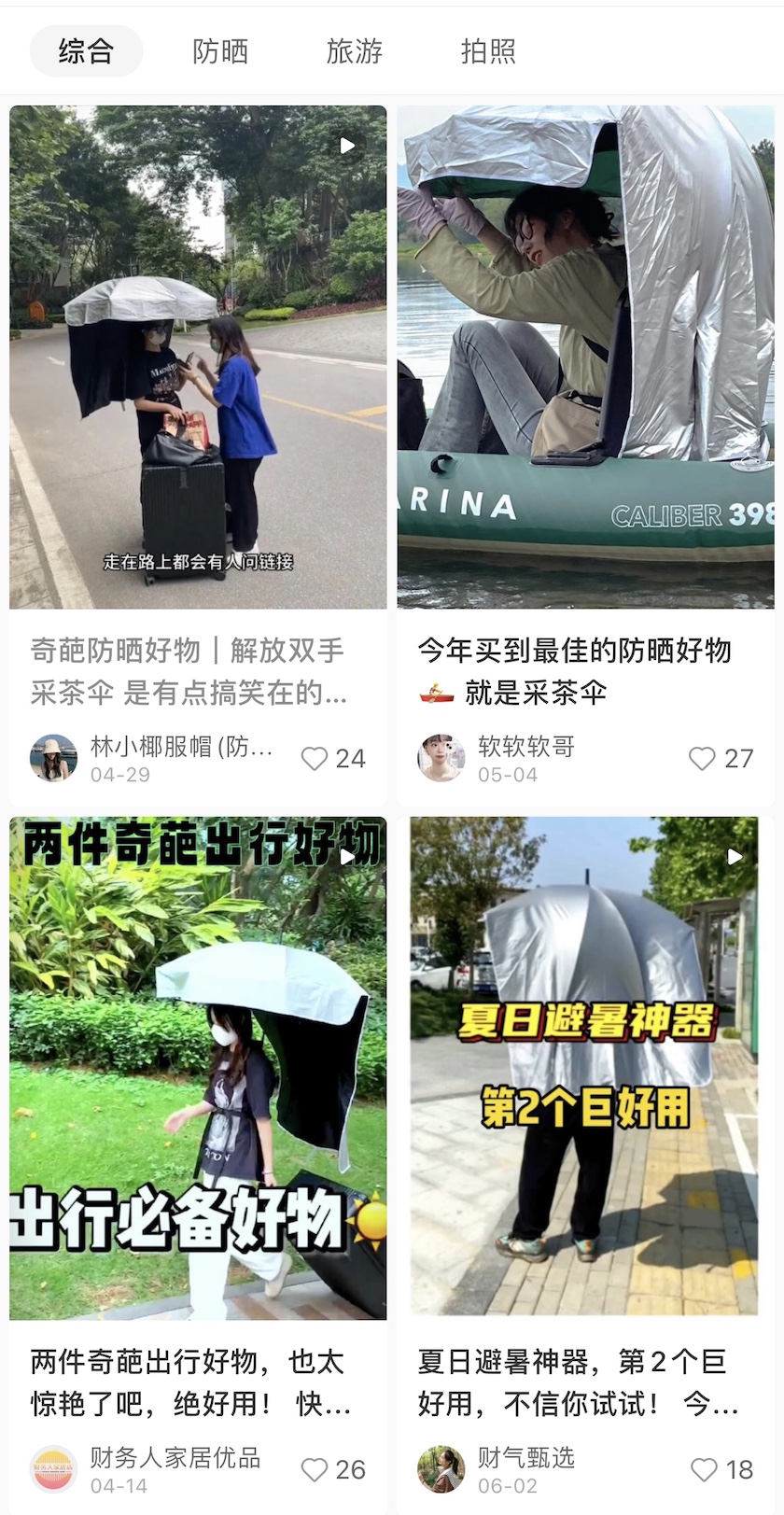
Task: Switch to the 旅游 tab
Action: (355, 51)
